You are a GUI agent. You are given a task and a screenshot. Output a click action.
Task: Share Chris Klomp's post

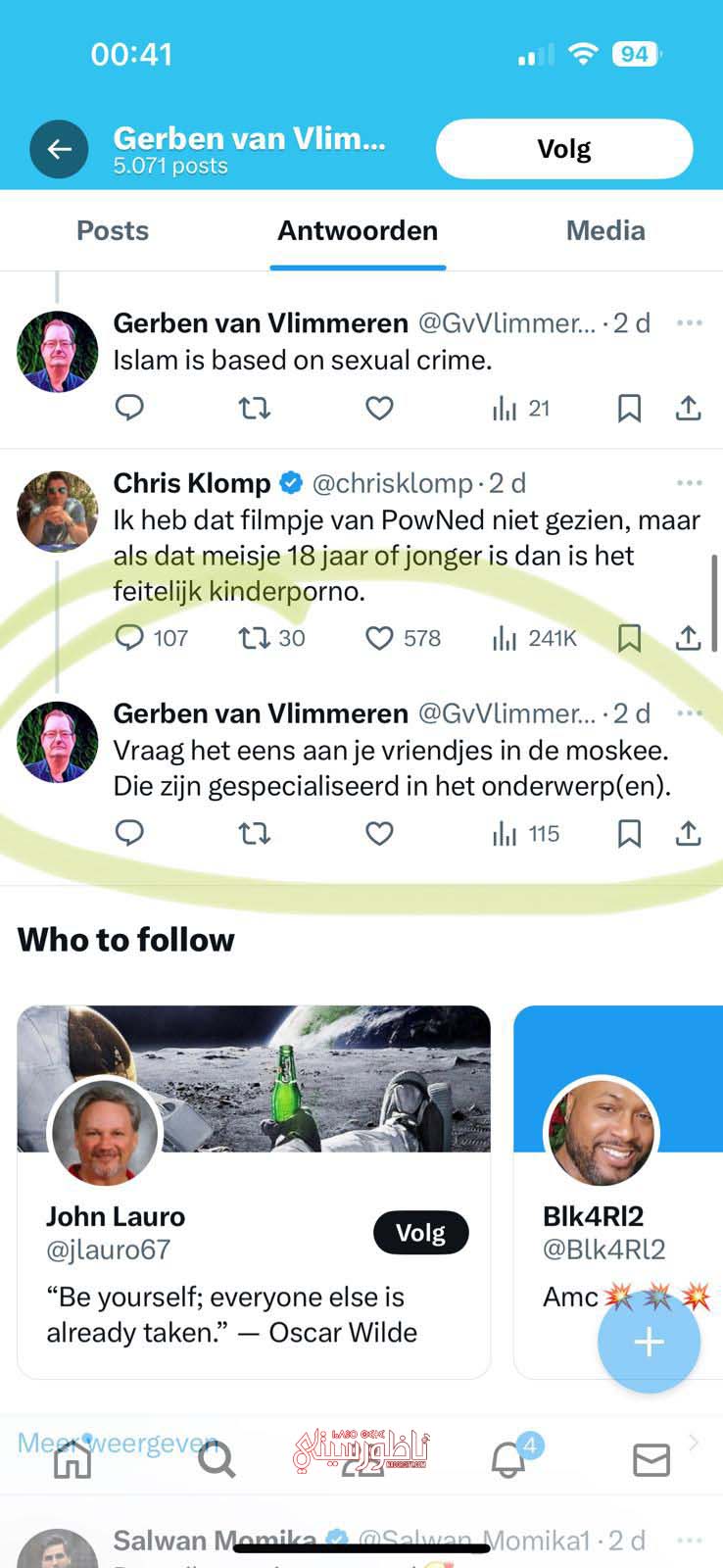click(x=689, y=638)
